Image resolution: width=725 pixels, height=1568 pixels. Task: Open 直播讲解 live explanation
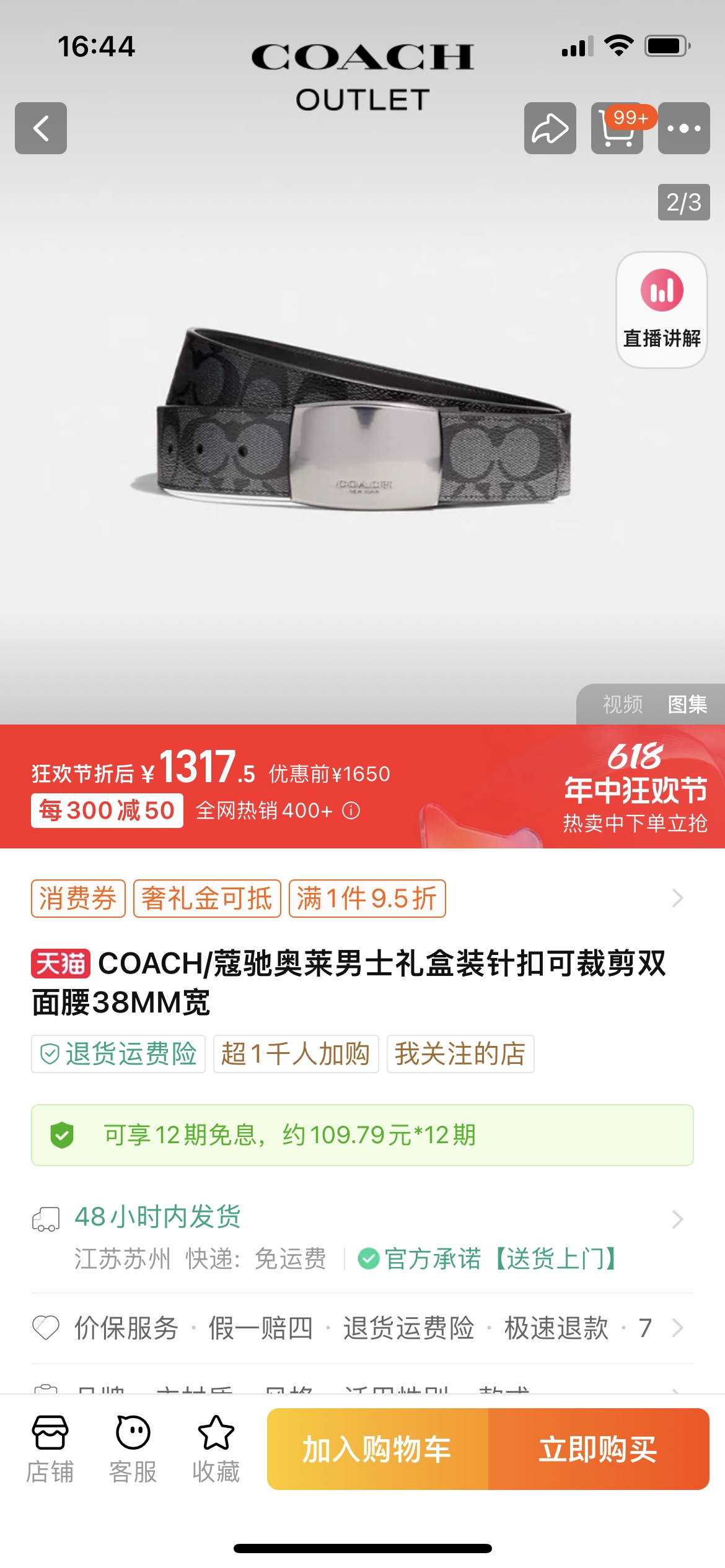pos(661,309)
